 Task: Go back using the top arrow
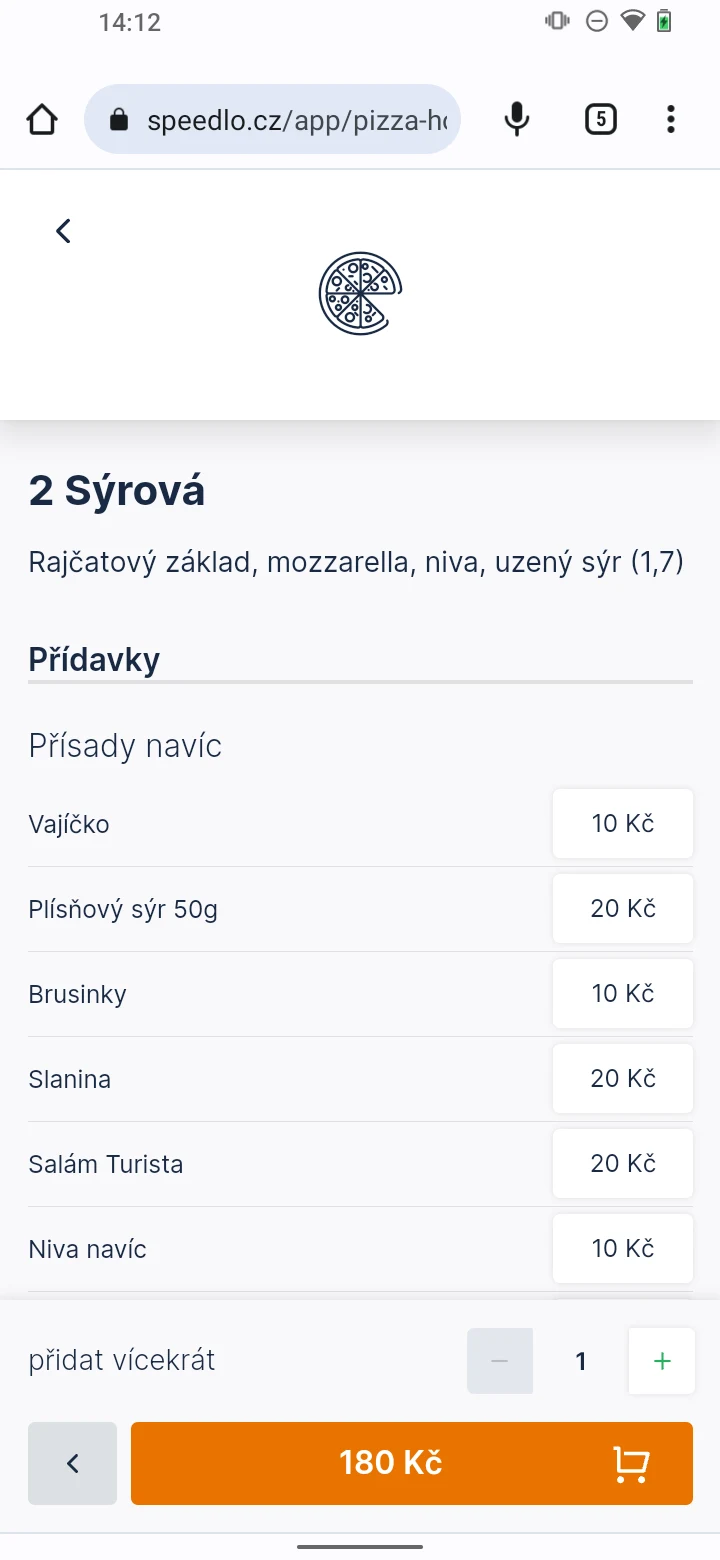(63, 231)
